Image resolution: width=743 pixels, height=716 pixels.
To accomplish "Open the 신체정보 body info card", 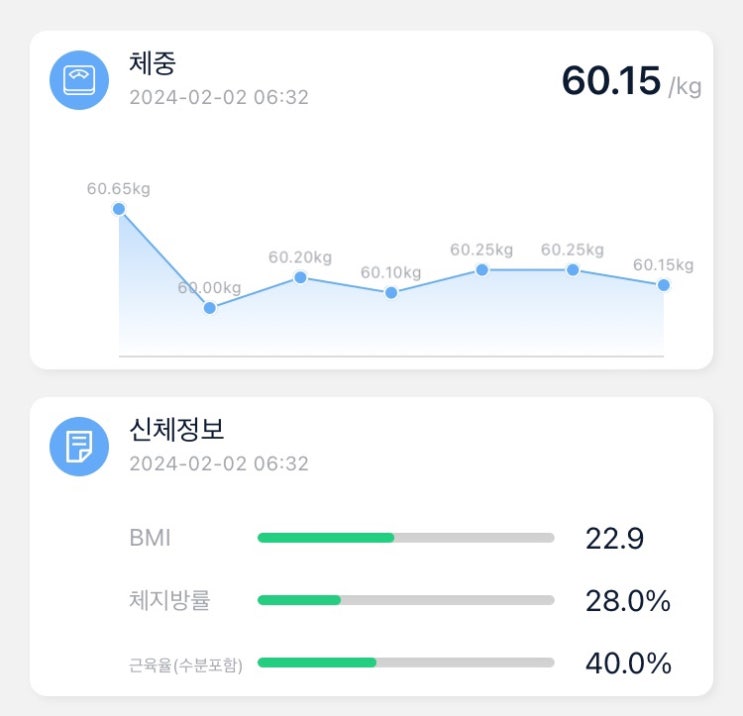I will click(x=370, y=446).
